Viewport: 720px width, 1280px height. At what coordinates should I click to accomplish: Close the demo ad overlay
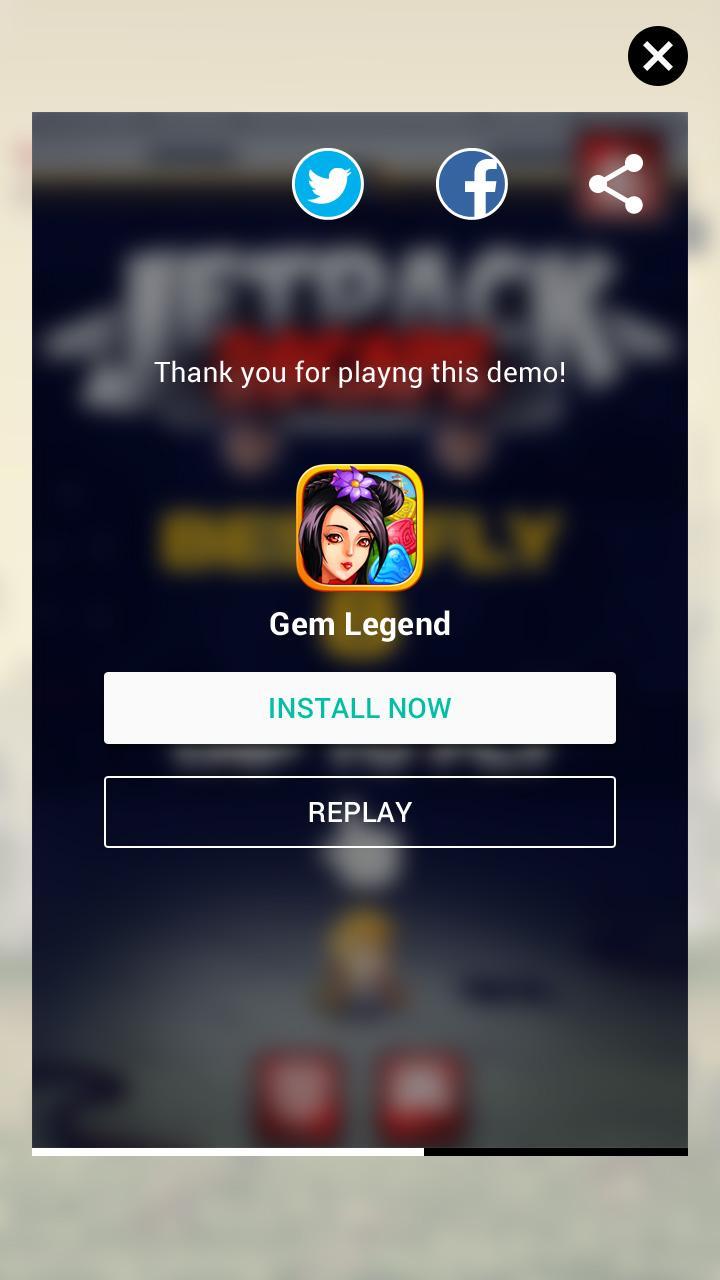657,56
